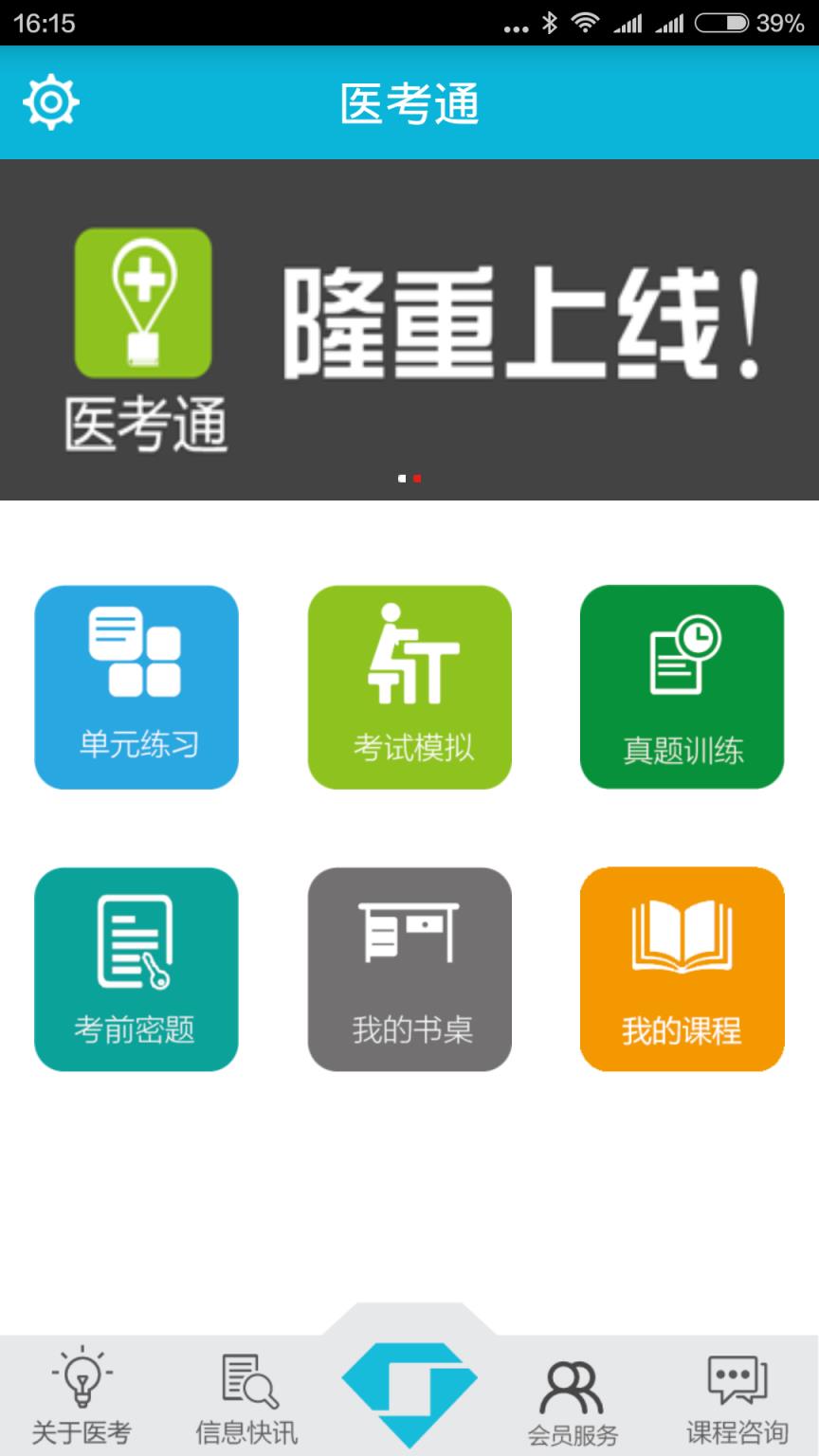
Task: Select the first carousel indicator dot
Action: click(x=403, y=479)
